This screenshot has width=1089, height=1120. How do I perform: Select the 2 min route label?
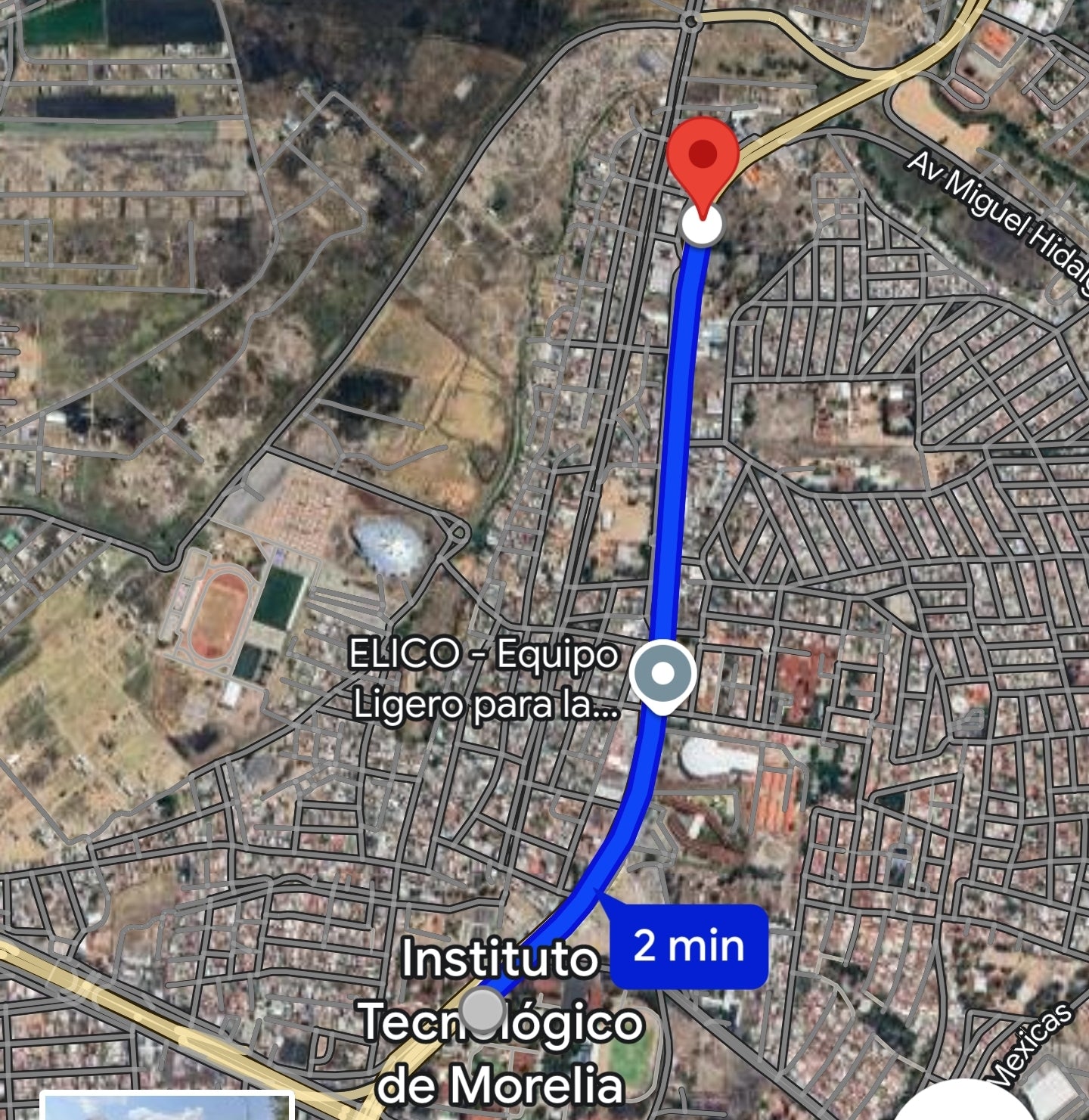(x=689, y=946)
